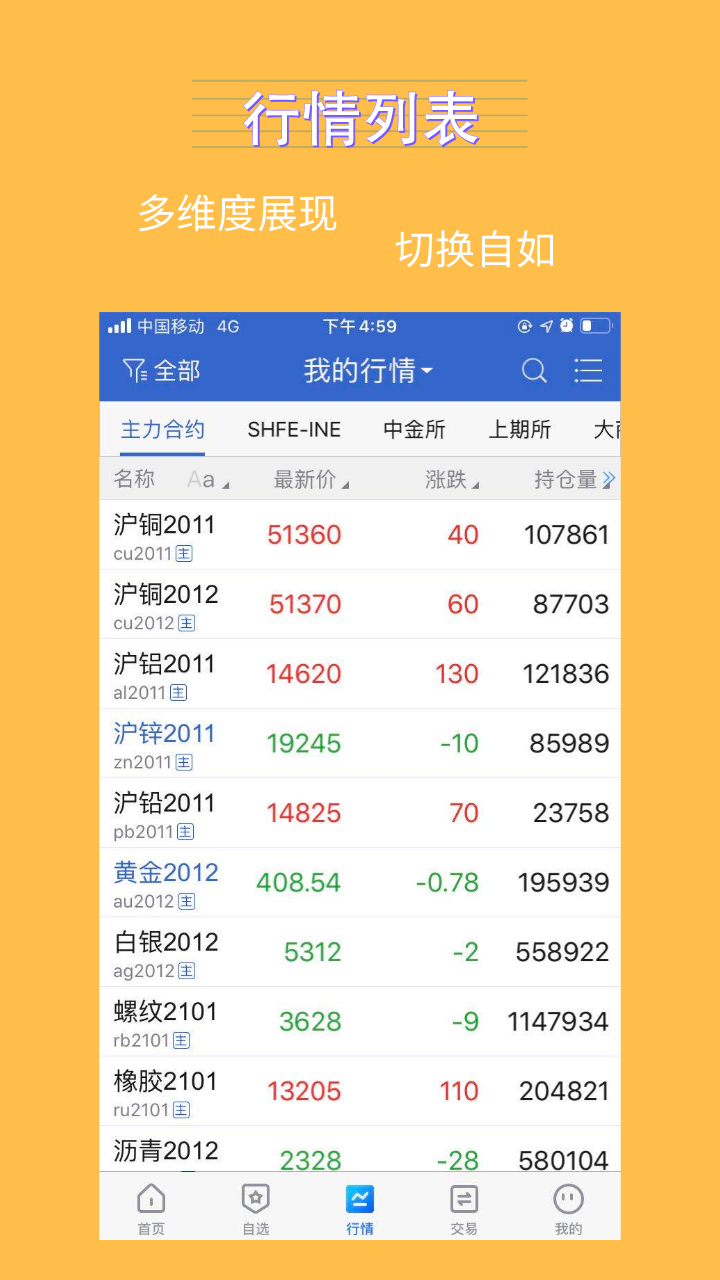Screen dimensions: 720x1280
Task: Open the list view icon in top bar
Action: click(x=589, y=371)
